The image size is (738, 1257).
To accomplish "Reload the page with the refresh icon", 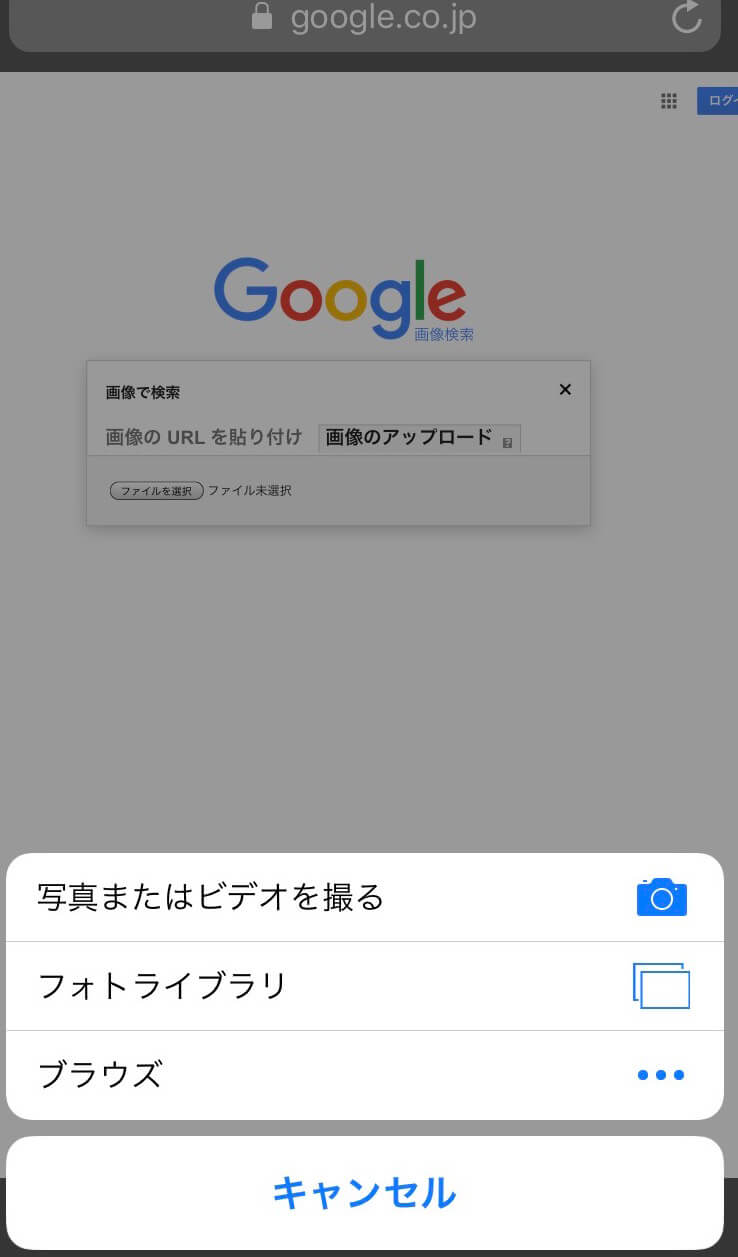I will [x=687, y=17].
